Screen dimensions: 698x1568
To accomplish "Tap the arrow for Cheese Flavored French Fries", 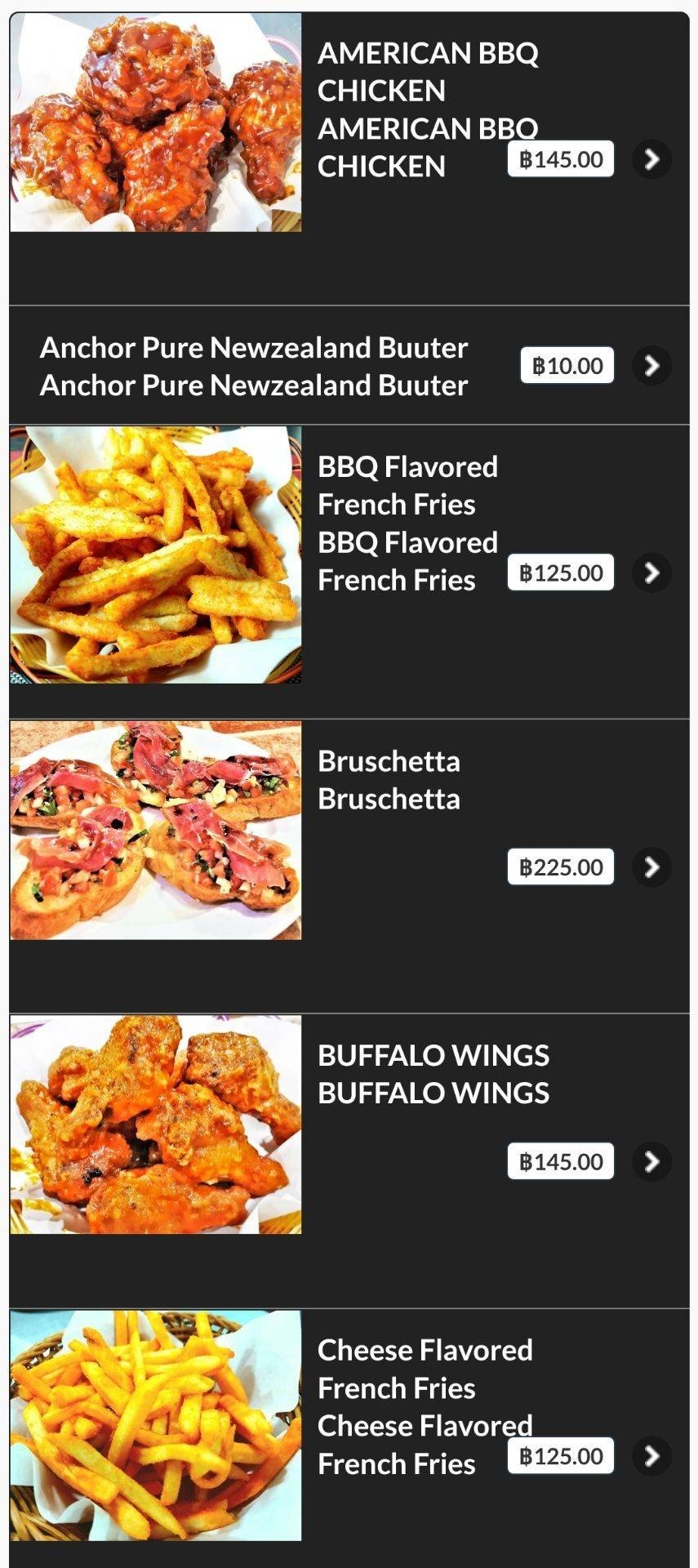I will (x=651, y=1456).
